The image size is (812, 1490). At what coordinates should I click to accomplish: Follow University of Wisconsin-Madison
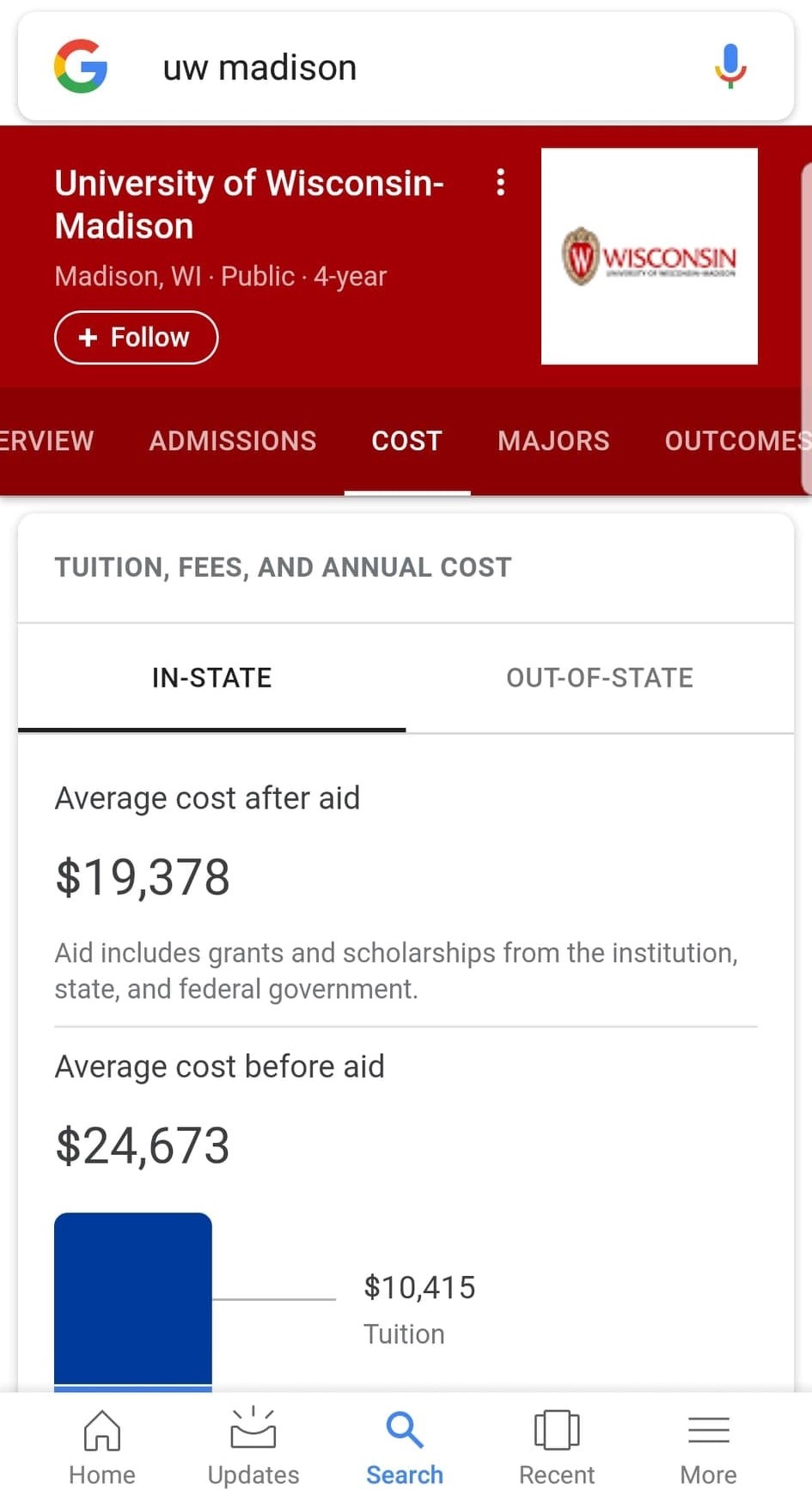click(x=136, y=337)
